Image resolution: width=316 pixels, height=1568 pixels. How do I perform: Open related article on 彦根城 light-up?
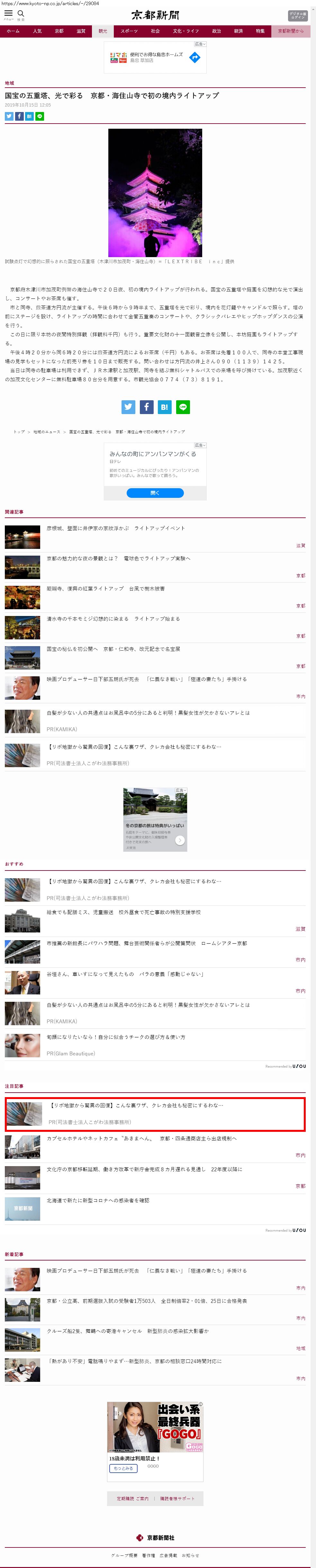click(x=115, y=528)
